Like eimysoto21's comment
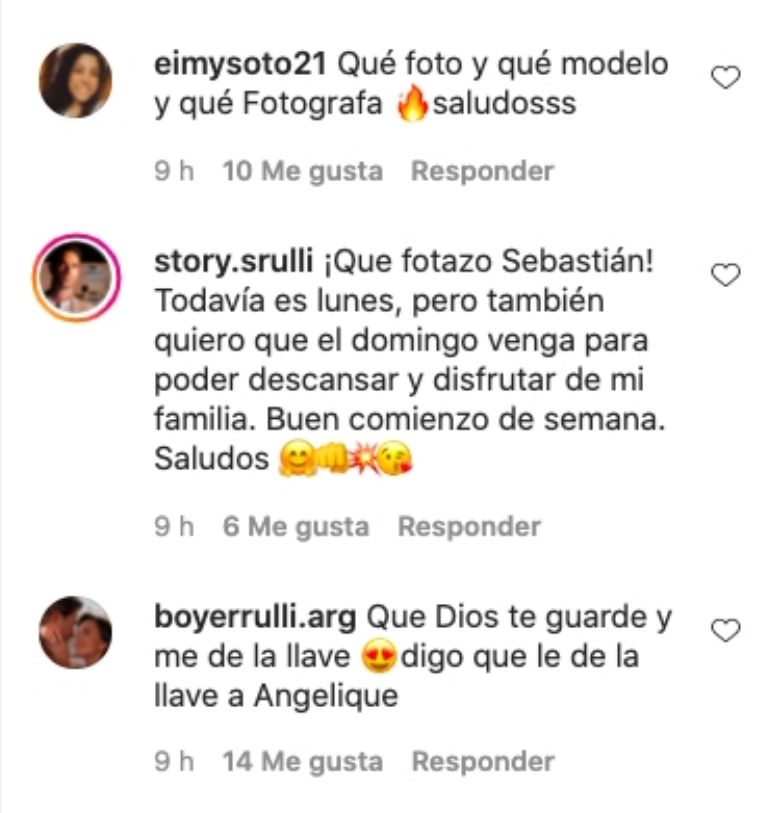This screenshot has width=768, height=813. pos(725,77)
